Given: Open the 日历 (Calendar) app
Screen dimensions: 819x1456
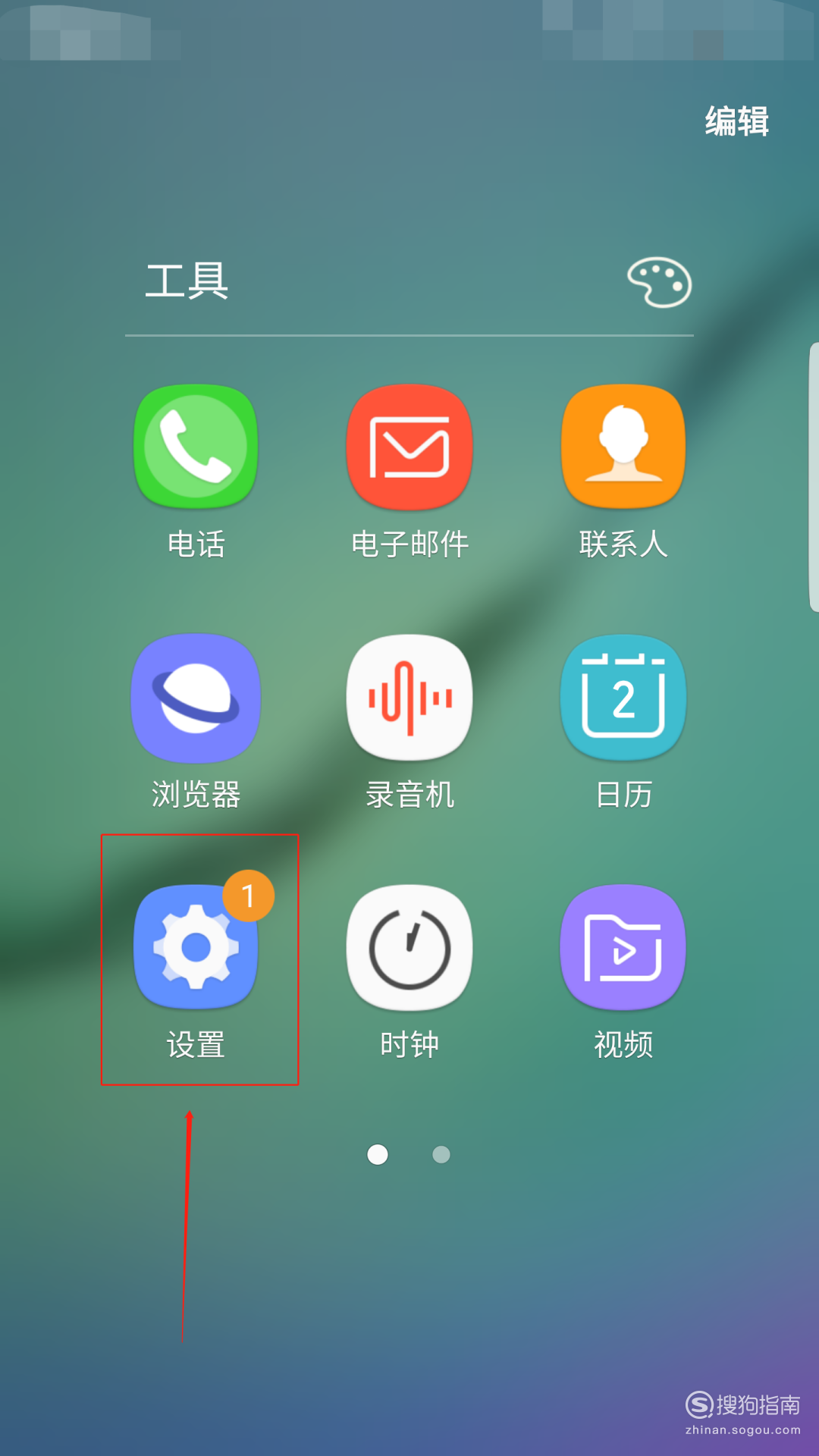Looking at the screenshot, I should (623, 698).
